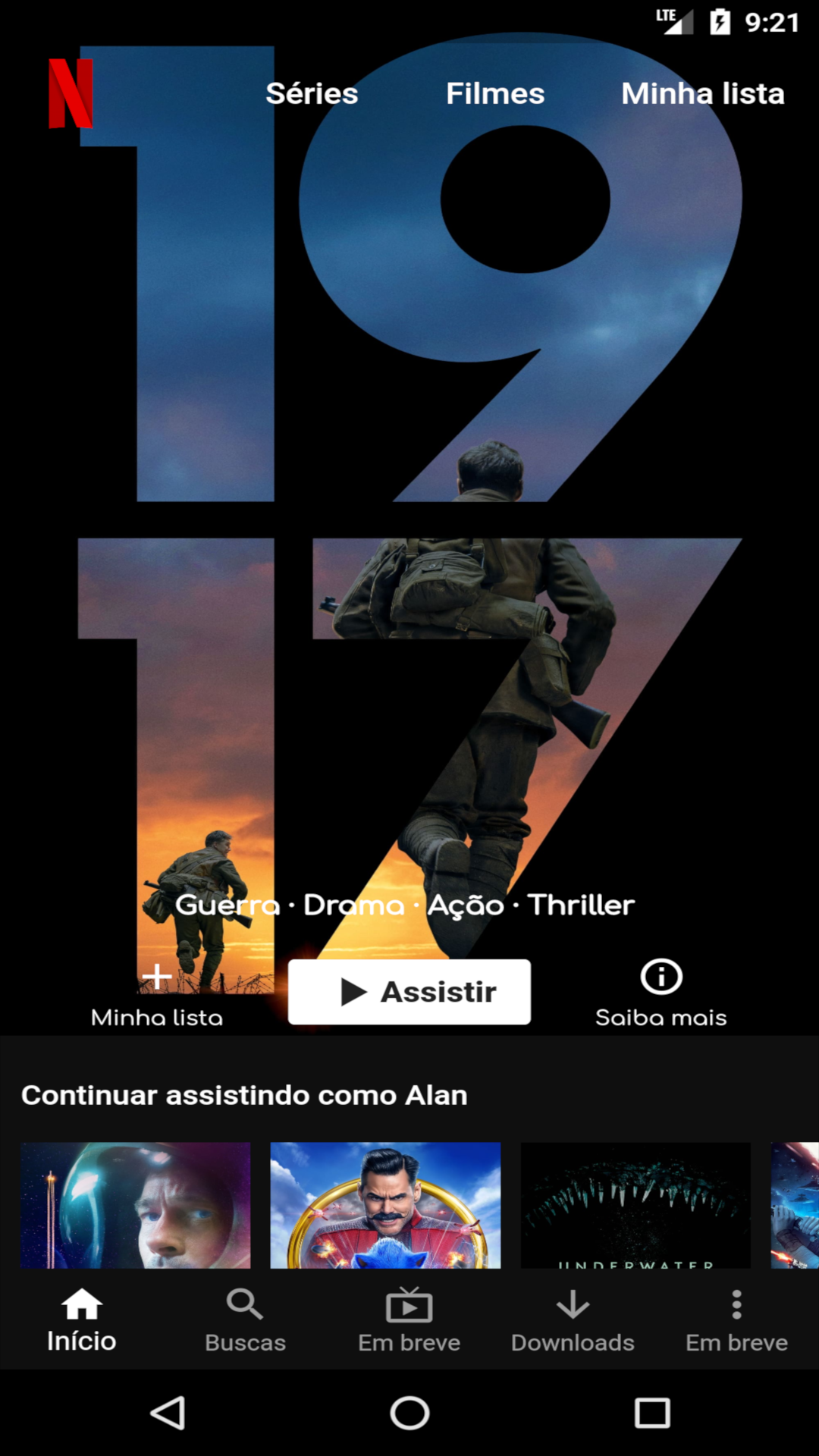
Task: Open Minha lista in the top bar
Action: pyautogui.click(x=702, y=94)
